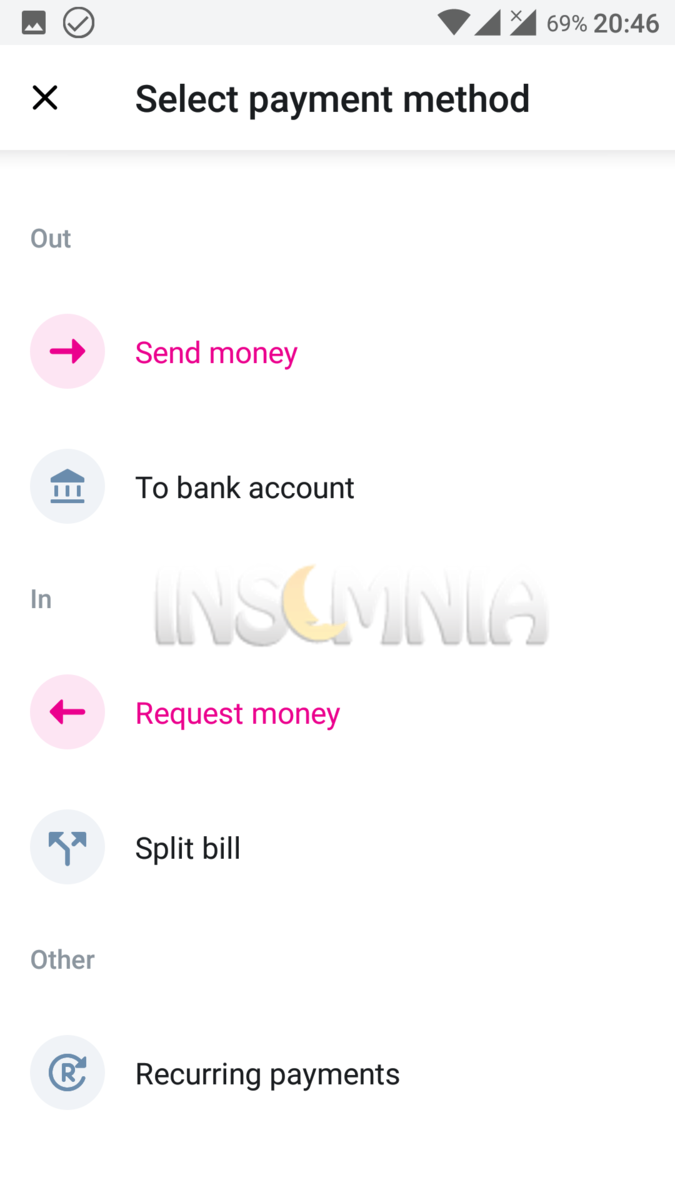Open Request money option

tap(337, 713)
